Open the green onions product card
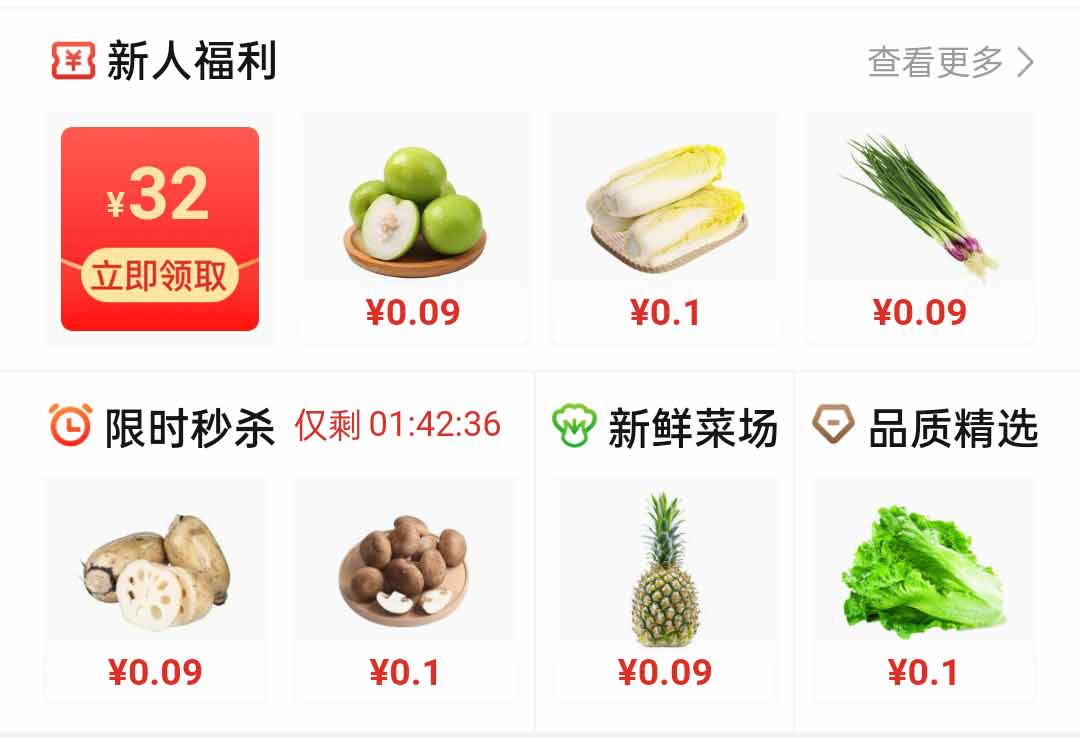This screenshot has width=1080, height=738. click(920, 228)
